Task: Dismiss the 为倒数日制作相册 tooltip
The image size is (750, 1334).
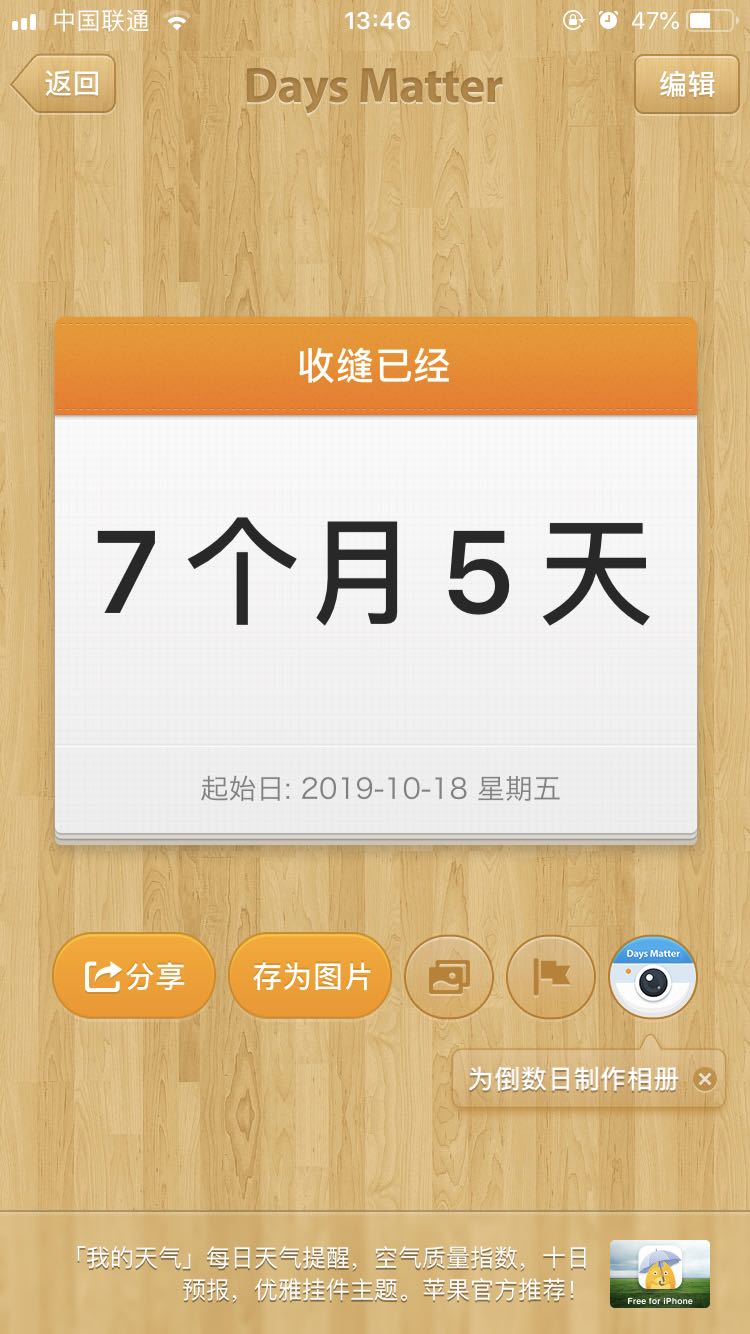Action: (x=705, y=1079)
